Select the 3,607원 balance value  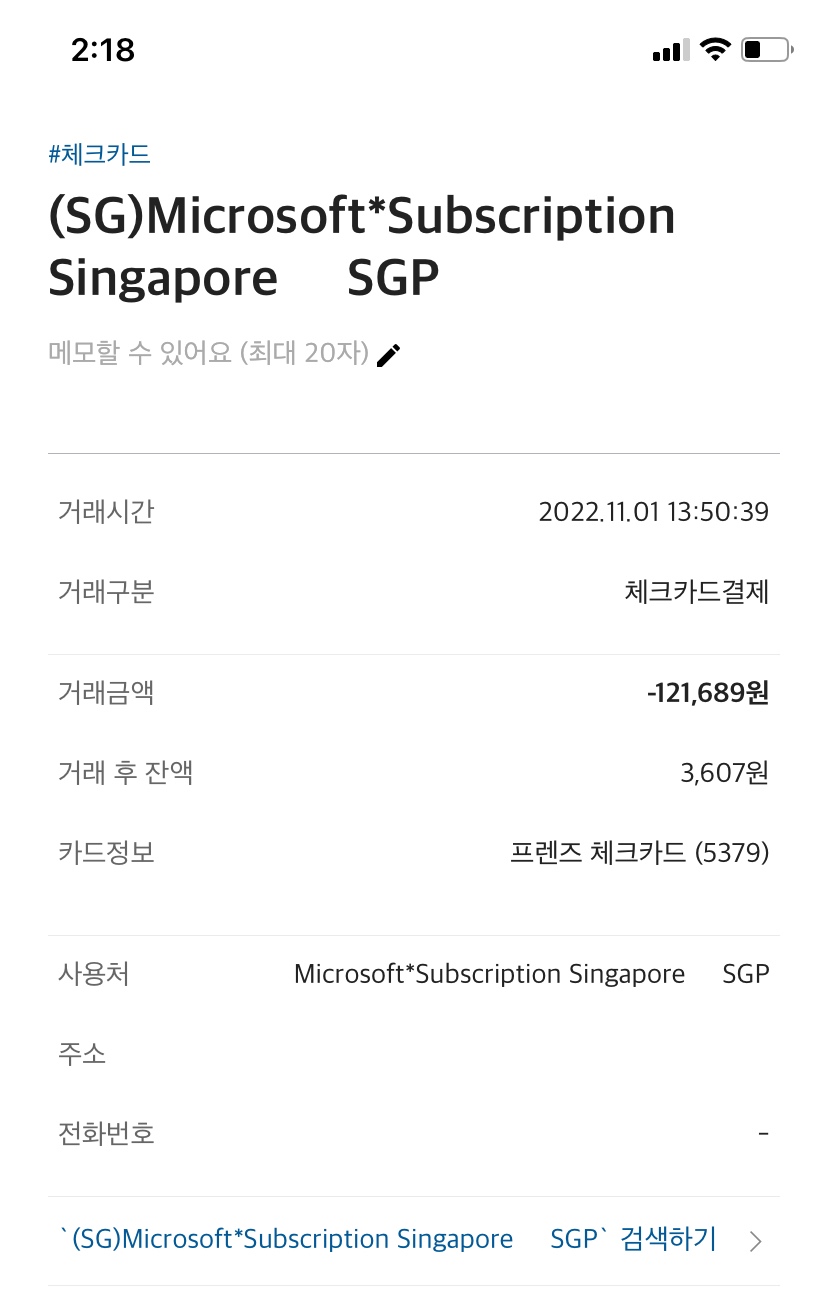coord(723,772)
